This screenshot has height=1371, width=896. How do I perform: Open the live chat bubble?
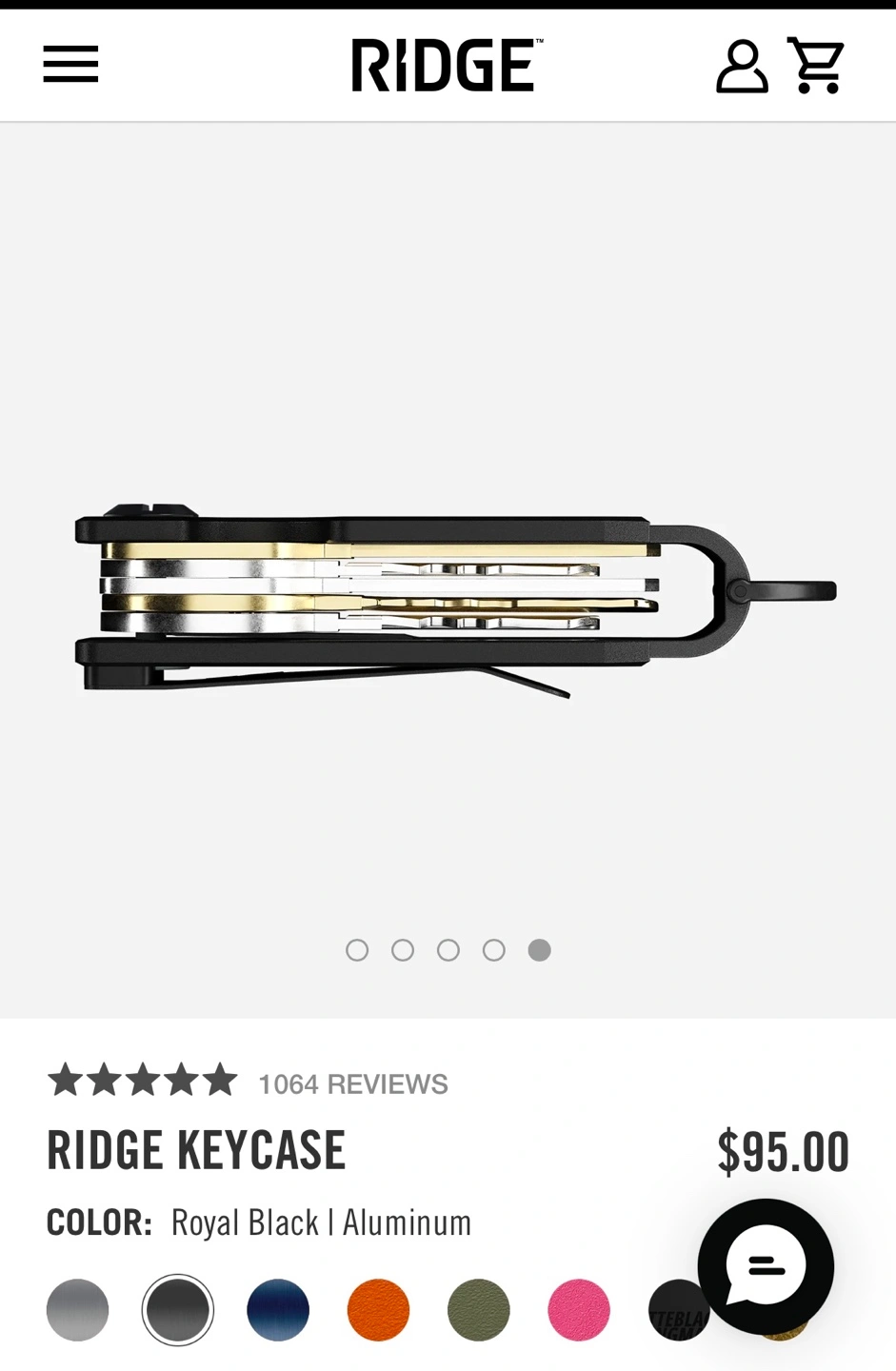[766, 1266]
